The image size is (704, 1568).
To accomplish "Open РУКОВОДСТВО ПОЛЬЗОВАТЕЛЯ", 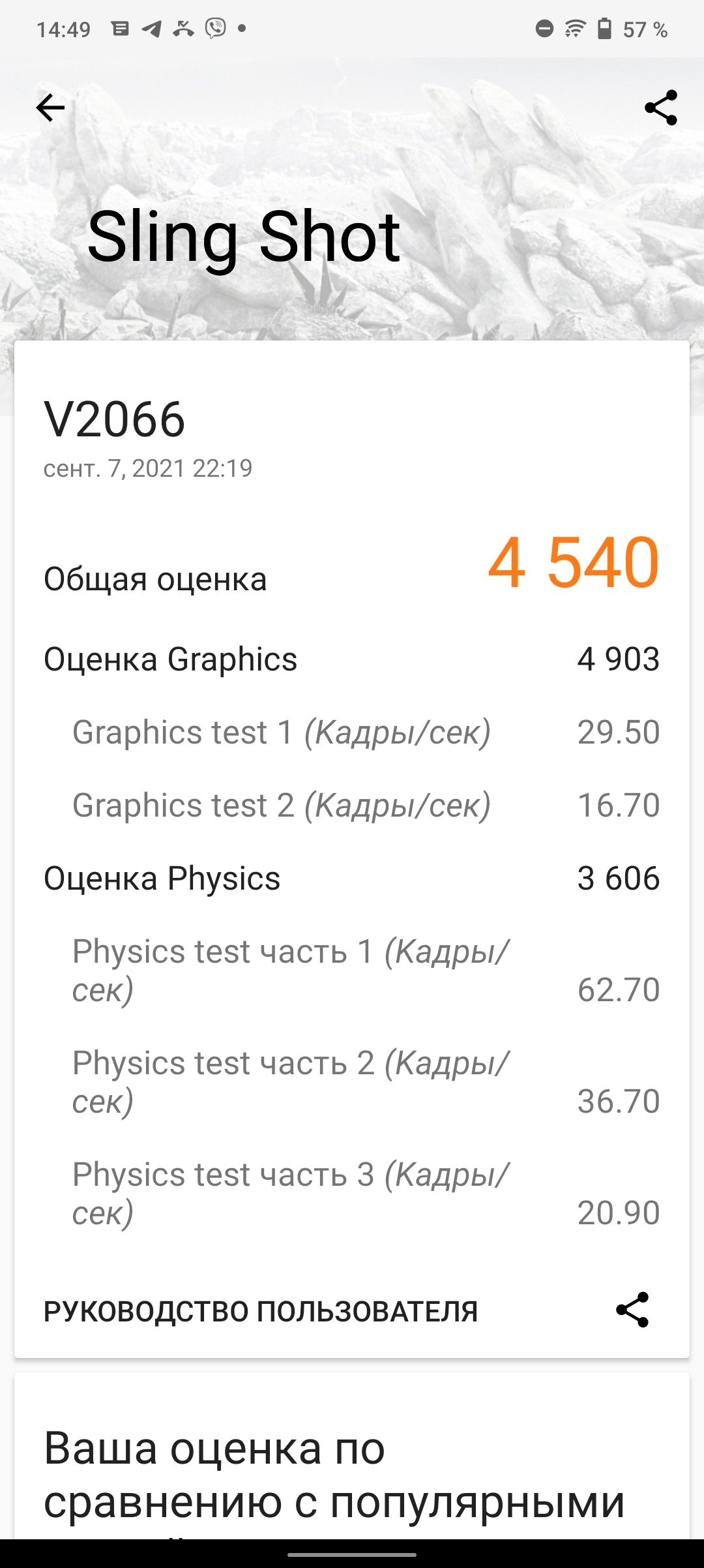I will tap(261, 1311).
